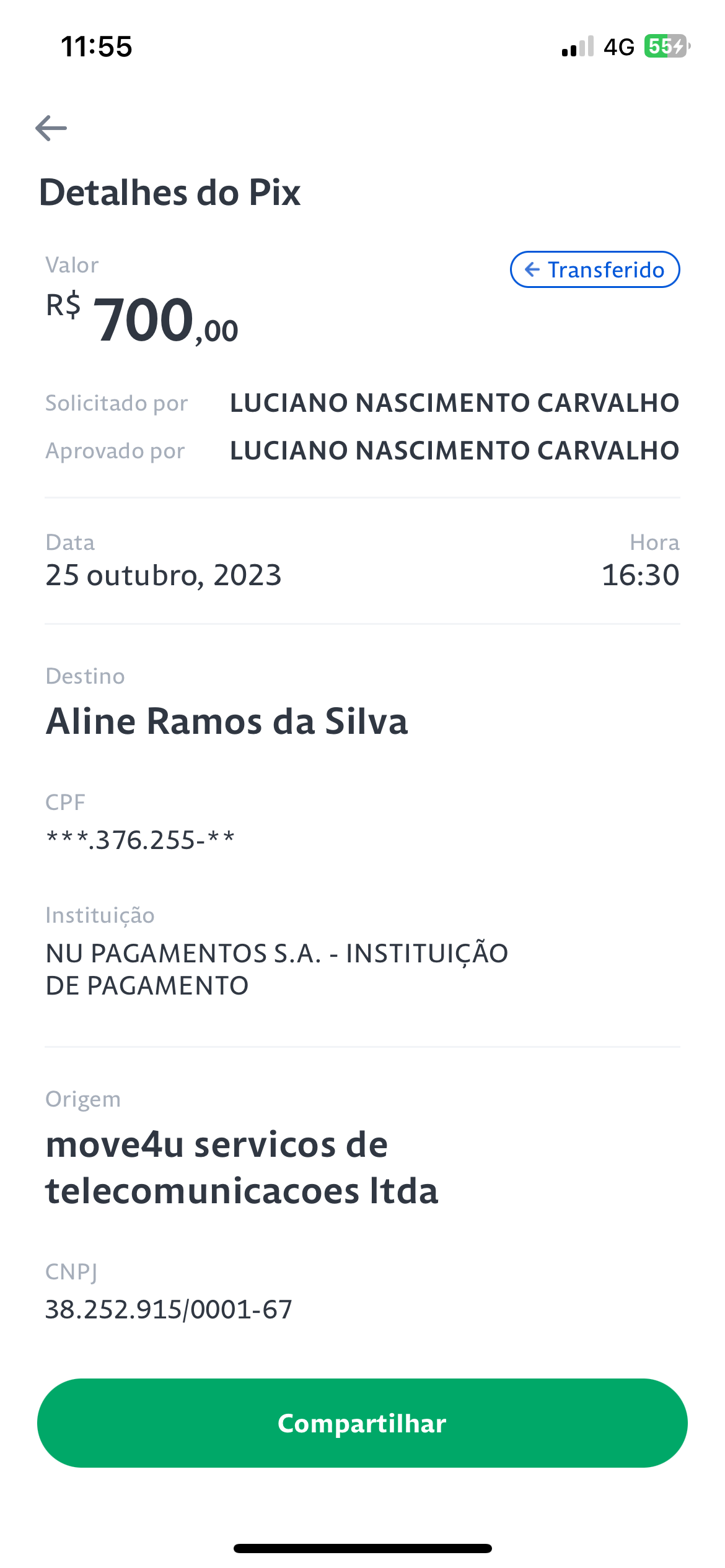
Task: Go back using the arrow icon
Action: 51,128
